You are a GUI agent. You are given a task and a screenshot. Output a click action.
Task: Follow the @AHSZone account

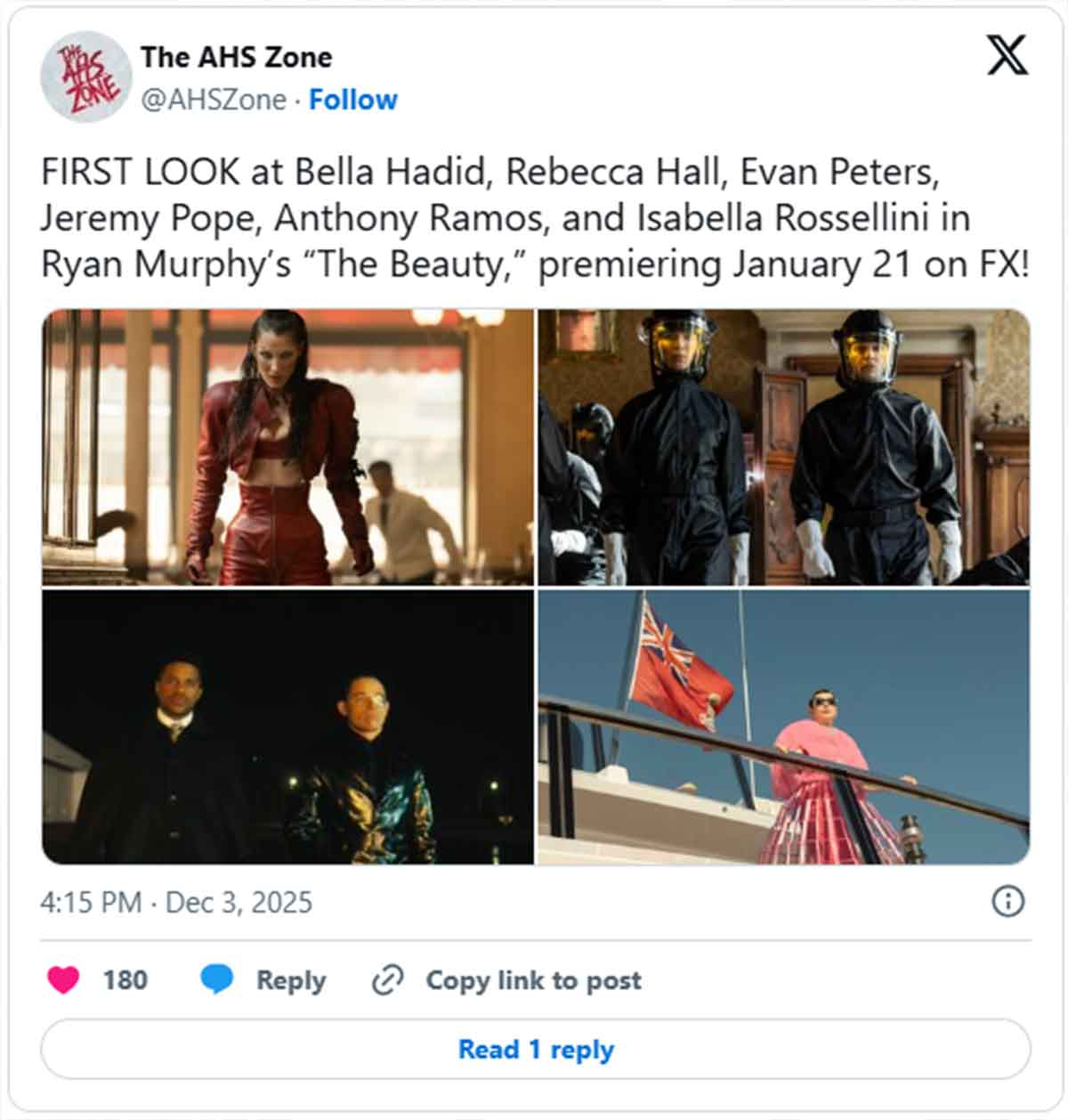352,100
